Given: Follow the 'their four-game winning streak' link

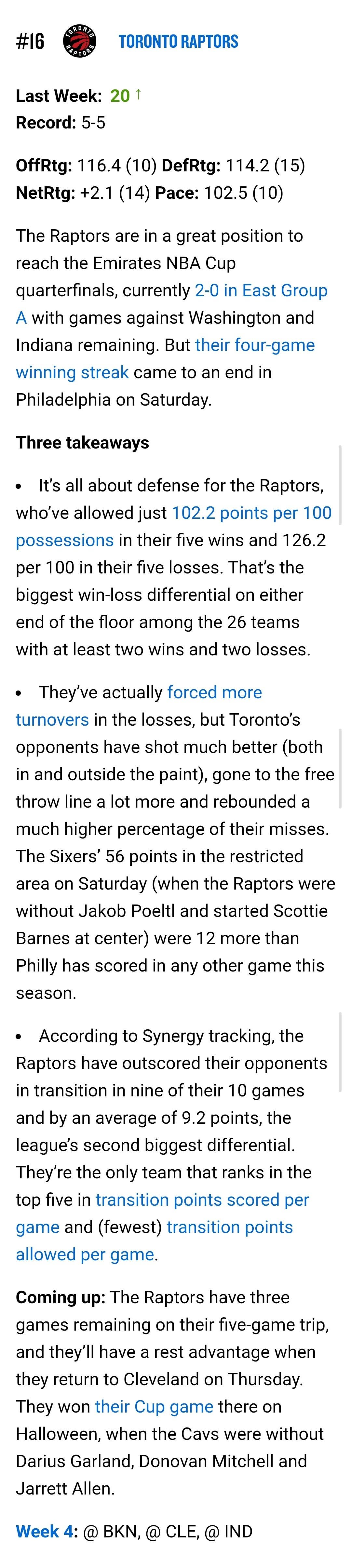Looking at the screenshot, I should [x=254, y=345].
